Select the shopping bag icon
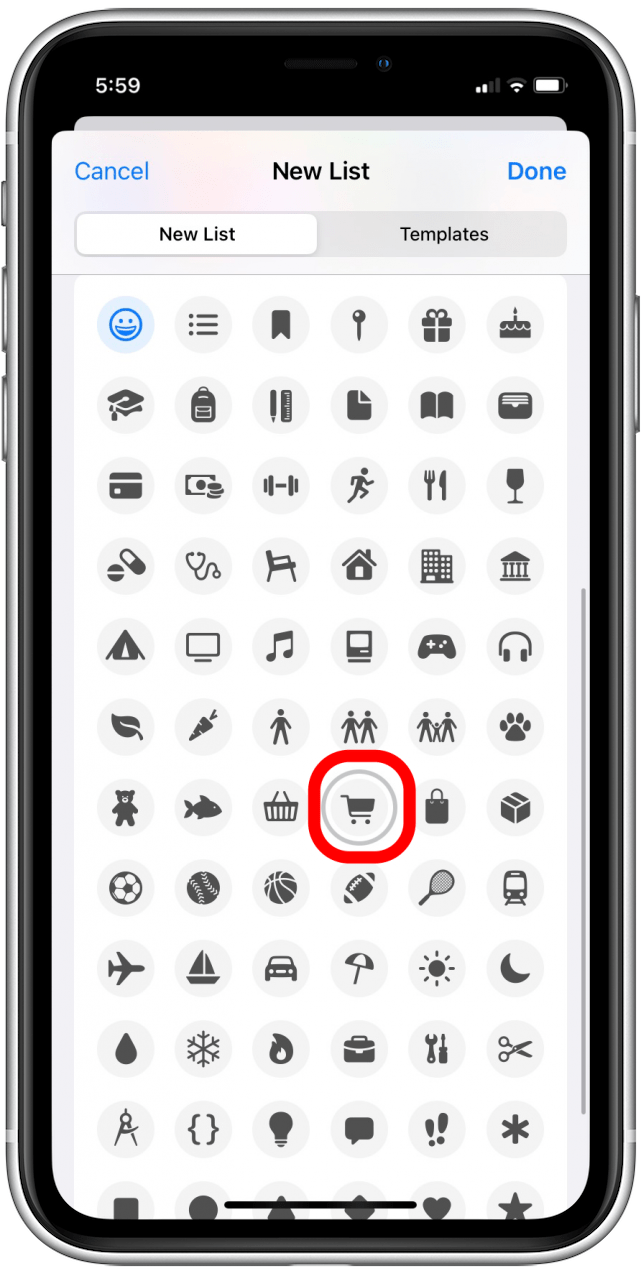The height and width of the screenshot is (1274, 642). point(437,807)
